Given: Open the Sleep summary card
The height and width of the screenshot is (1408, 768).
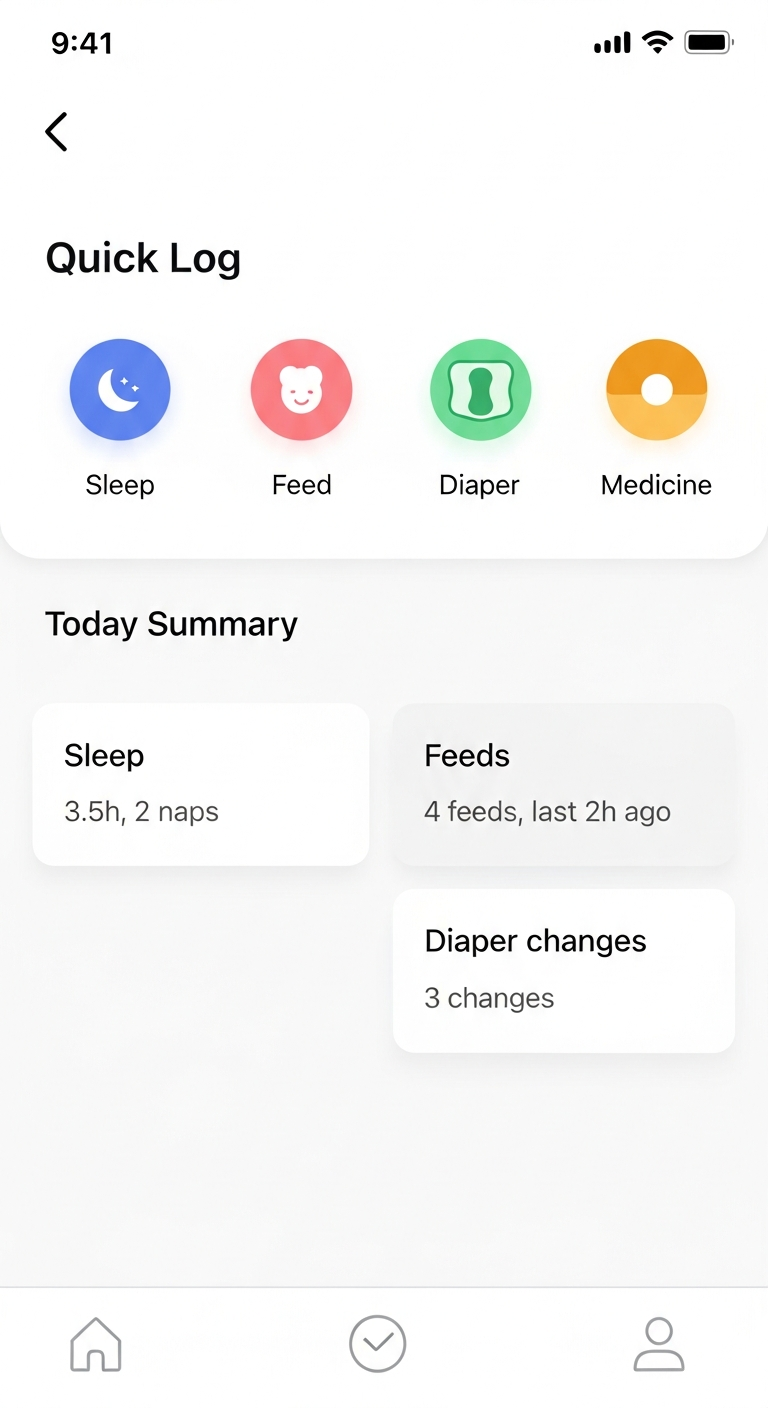Looking at the screenshot, I should [x=200, y=784].
